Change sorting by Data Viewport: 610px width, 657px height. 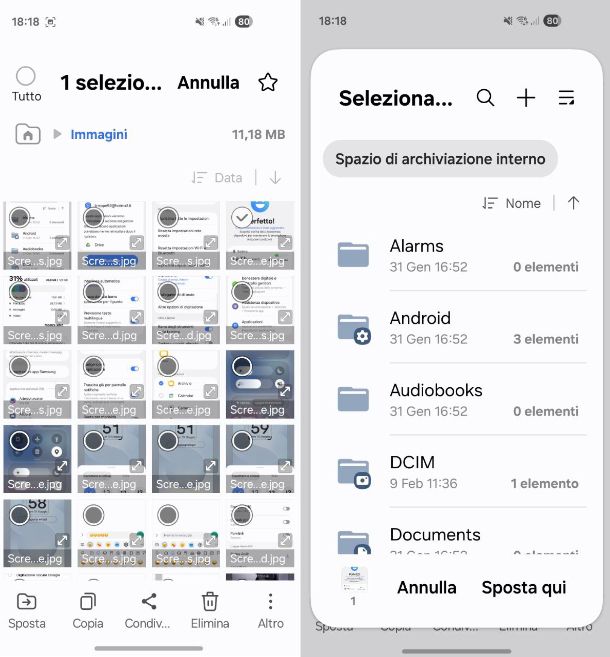(217, 178)
